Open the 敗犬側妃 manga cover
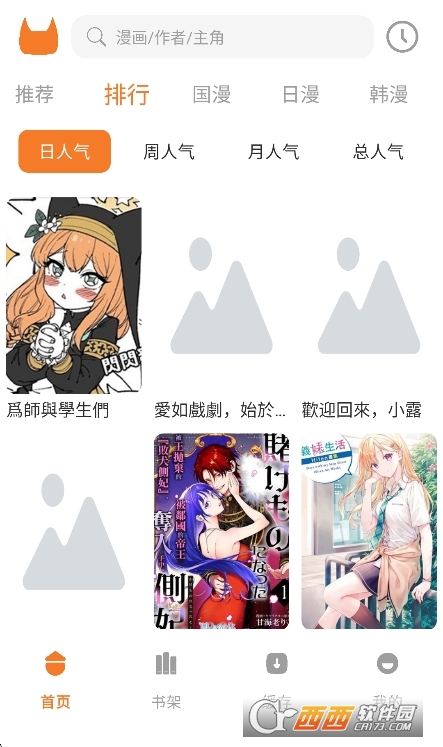 pos(222,531)
